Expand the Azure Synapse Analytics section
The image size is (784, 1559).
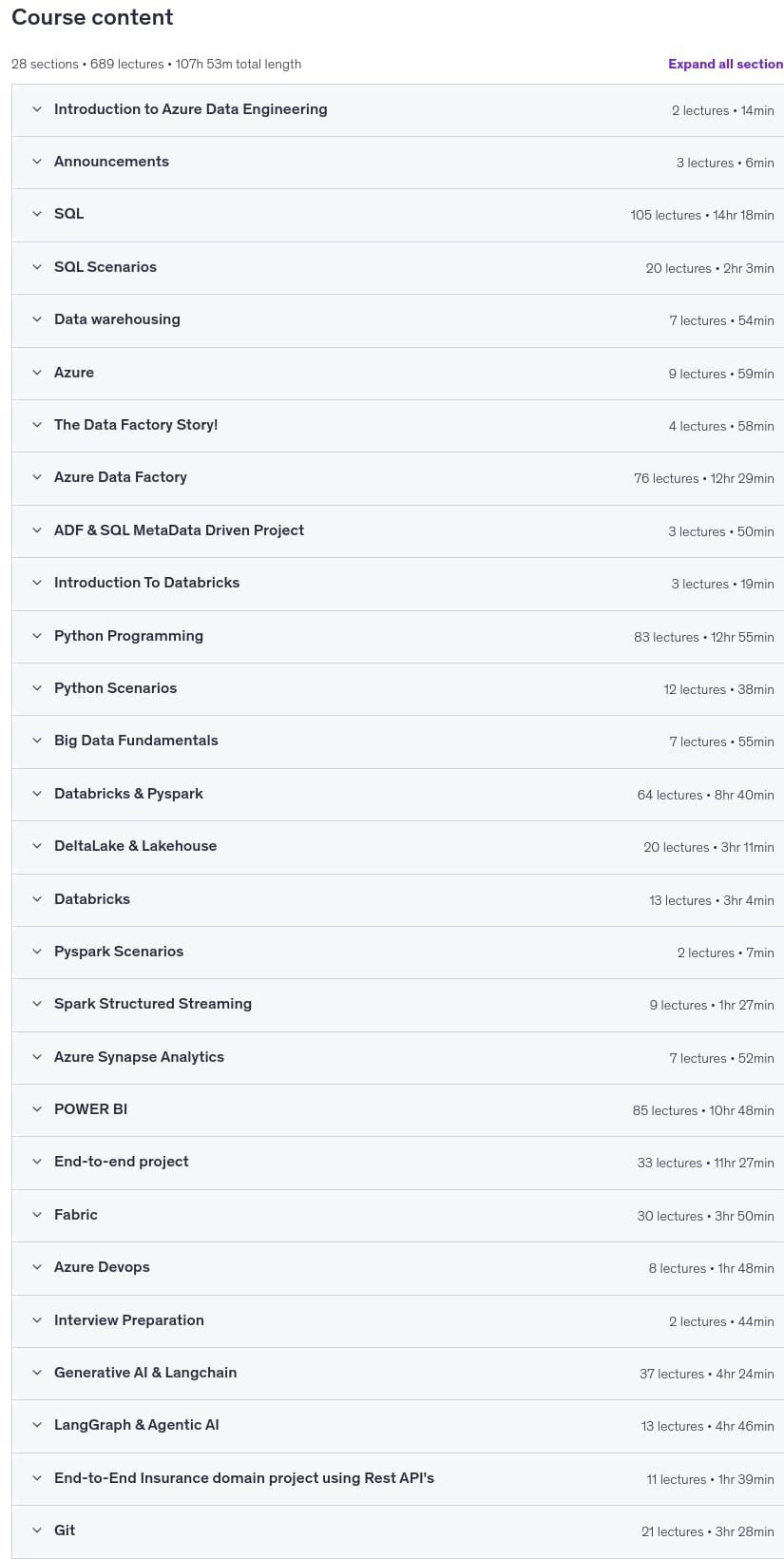(398, 1058)
